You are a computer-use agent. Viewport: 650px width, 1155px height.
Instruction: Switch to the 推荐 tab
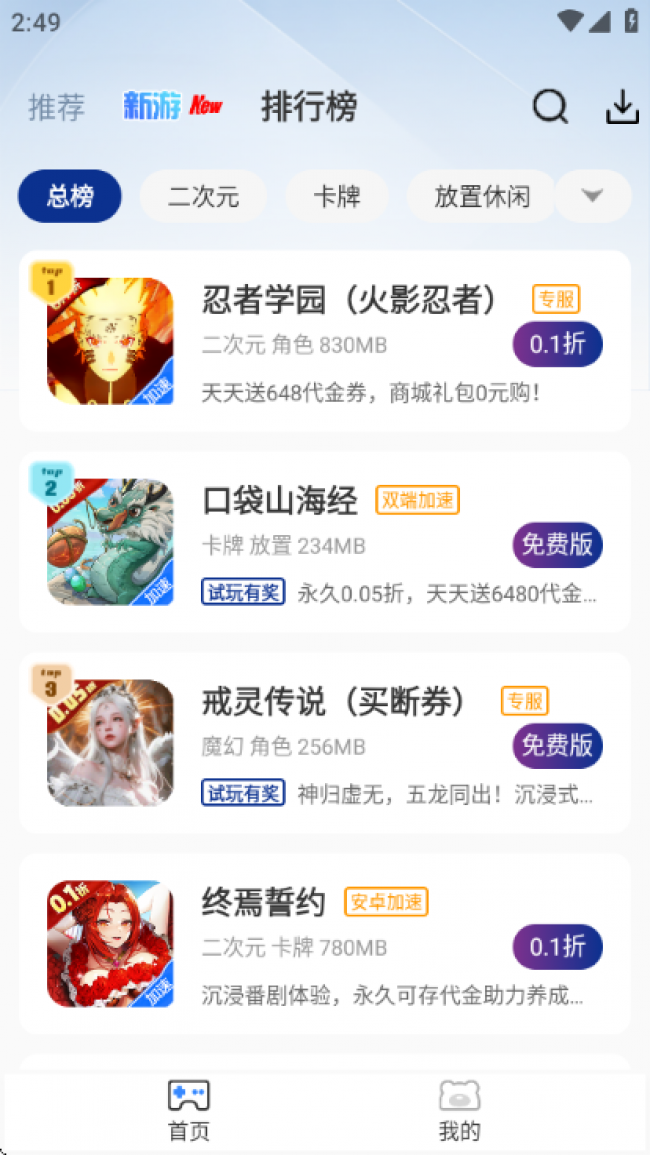tap(57, 107)
